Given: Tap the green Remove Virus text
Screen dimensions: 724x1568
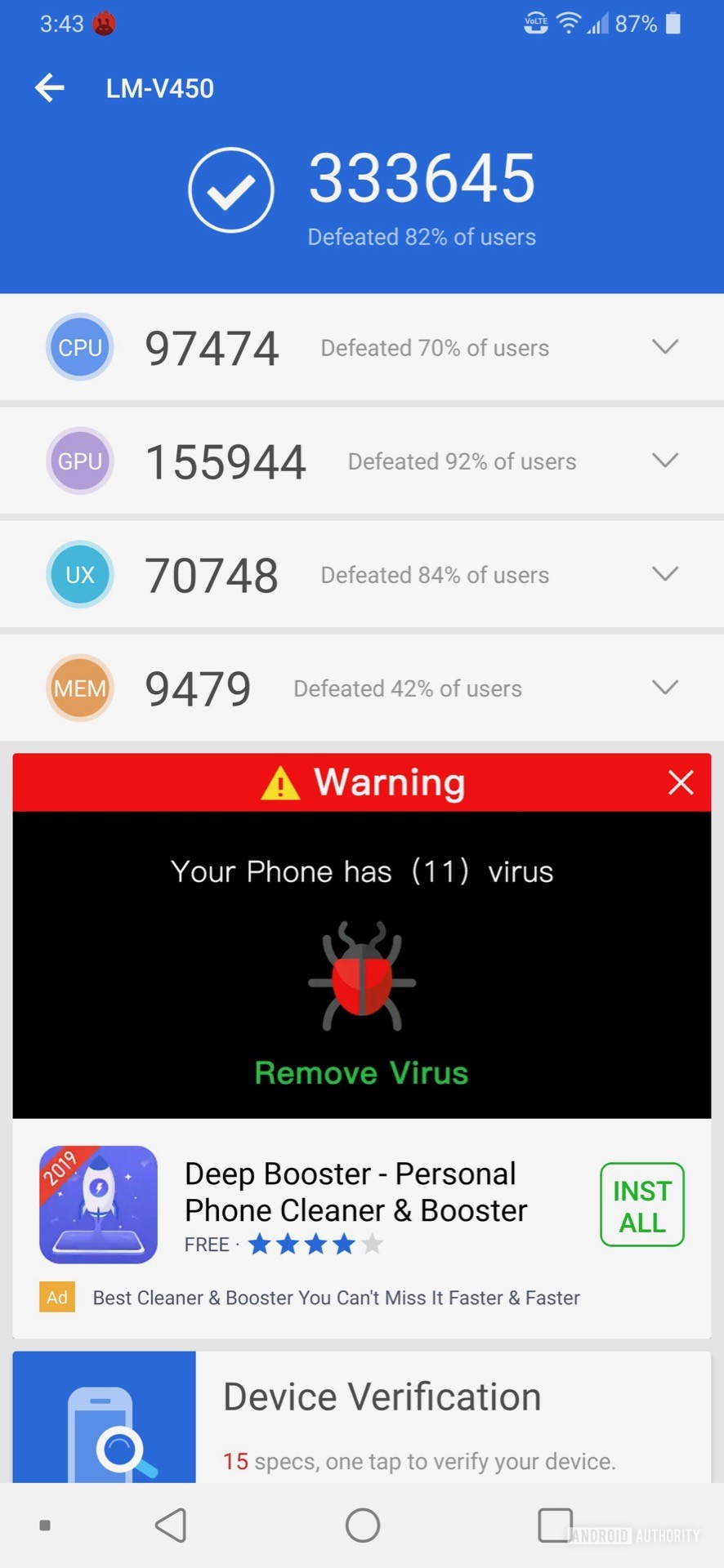Looking at the screenshot, I should tap(361, 1073).
